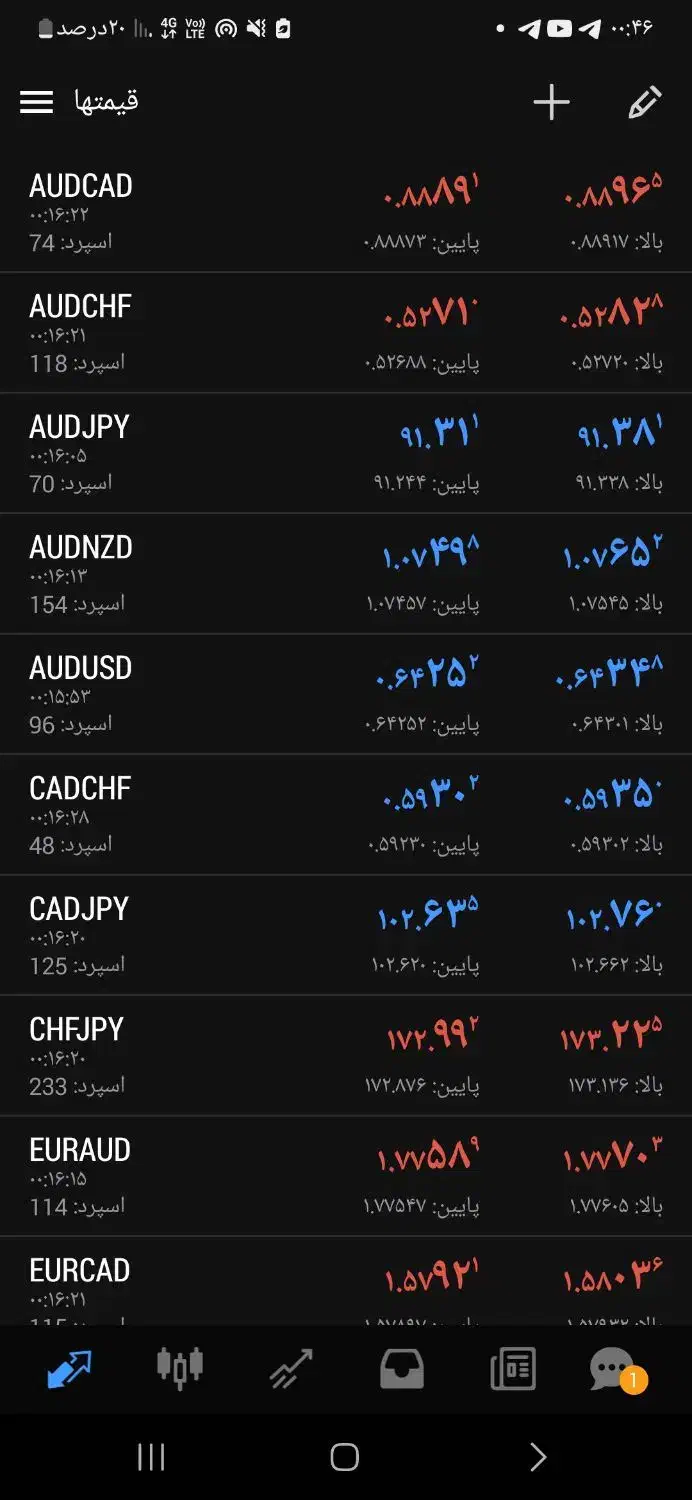The width and height of the screenshot is (692, 1500).
Task: Switch to the Quotes arrows tab
Action: coord(69,1369)
